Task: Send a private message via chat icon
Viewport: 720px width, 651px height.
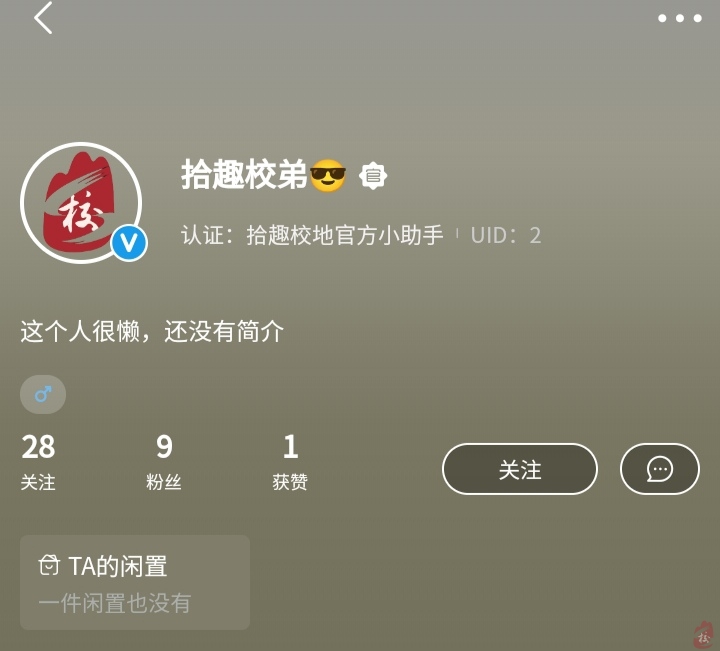Action: (x=659, y=469)
